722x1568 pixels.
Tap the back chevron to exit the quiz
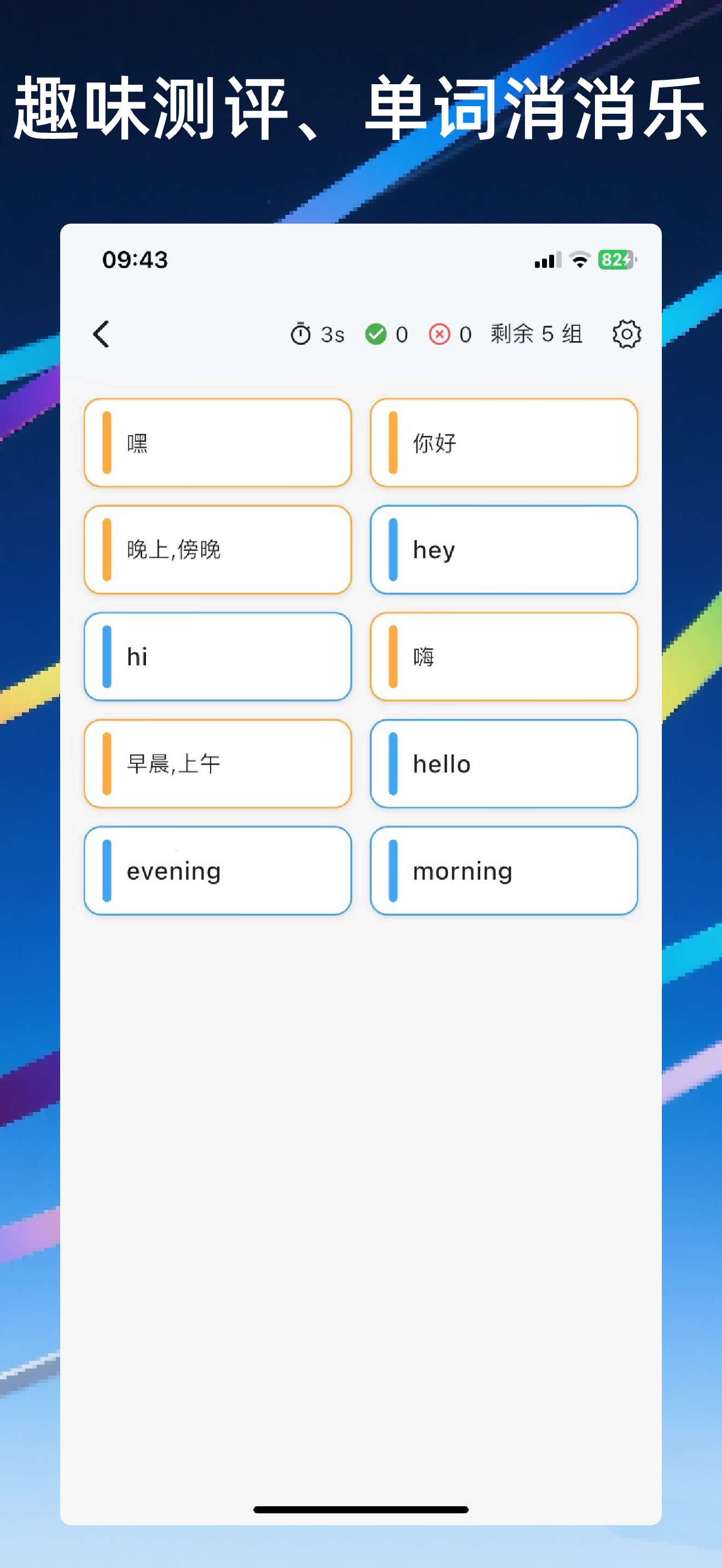coord(101,334)
